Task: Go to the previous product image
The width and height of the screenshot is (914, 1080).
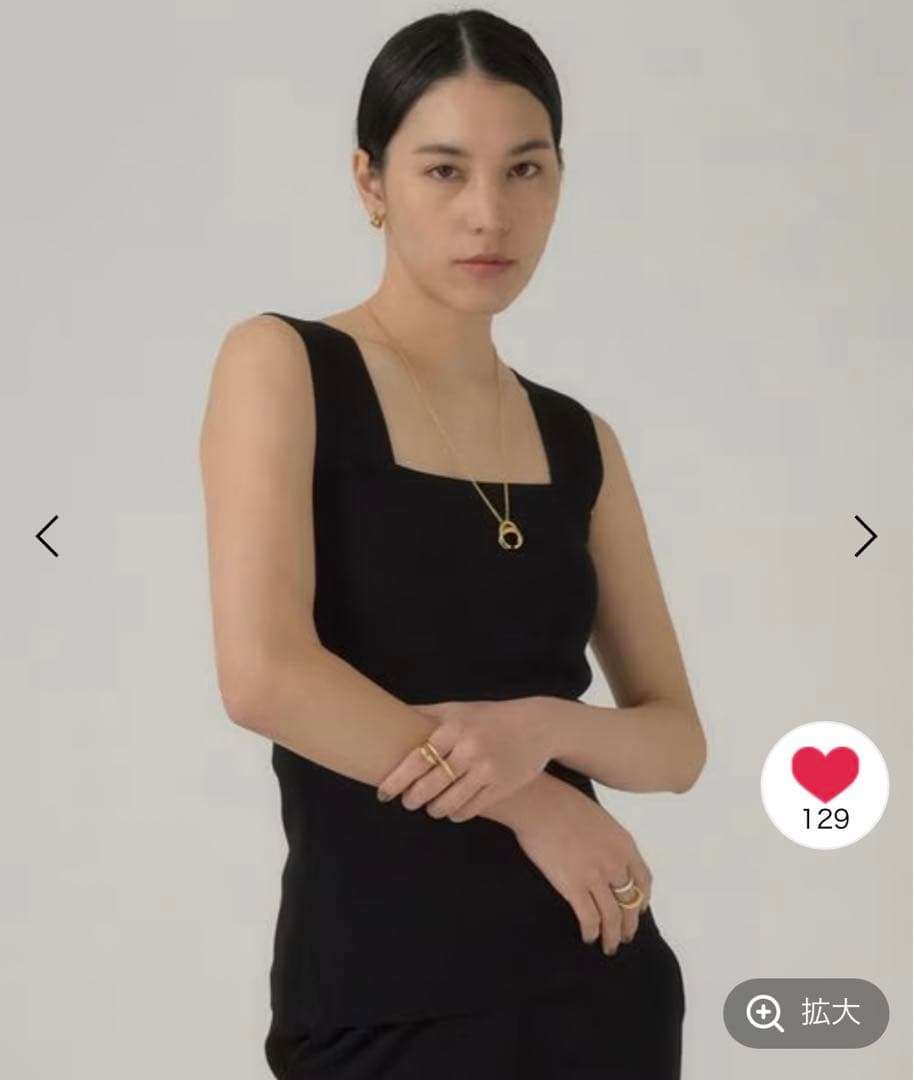Action: (x=47, y=536)
